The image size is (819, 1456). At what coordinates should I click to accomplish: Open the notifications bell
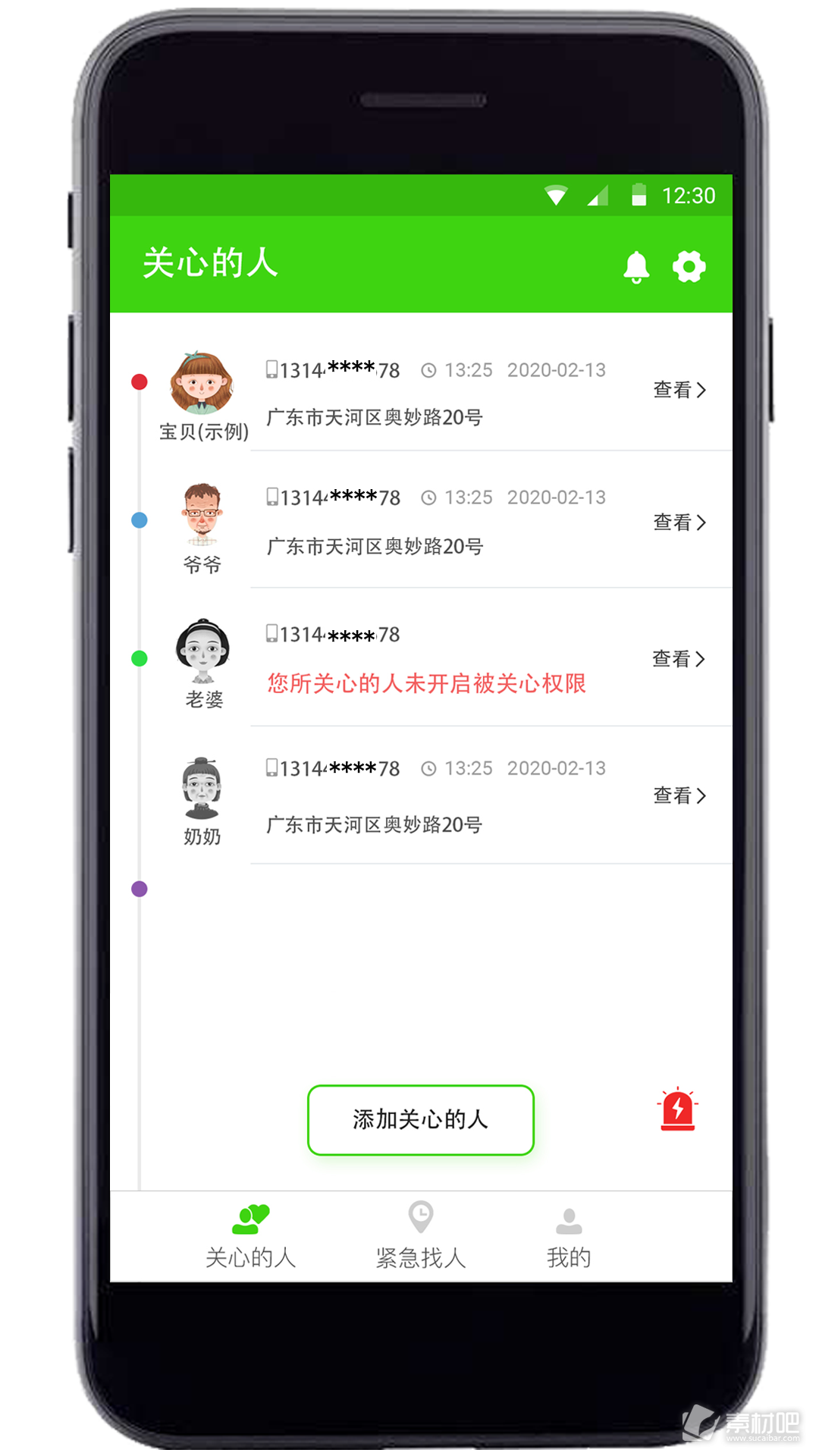pyautogui.click(x=636, y=267)
